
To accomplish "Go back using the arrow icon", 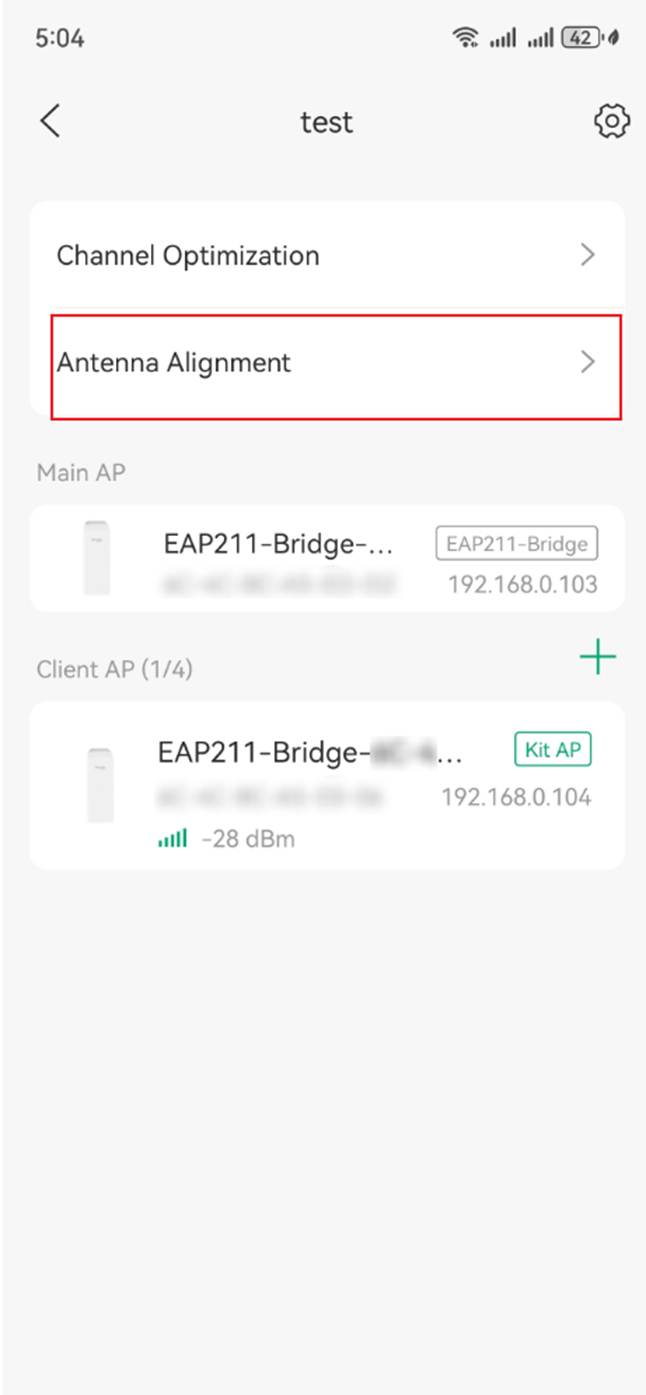I will coord(50,121).
